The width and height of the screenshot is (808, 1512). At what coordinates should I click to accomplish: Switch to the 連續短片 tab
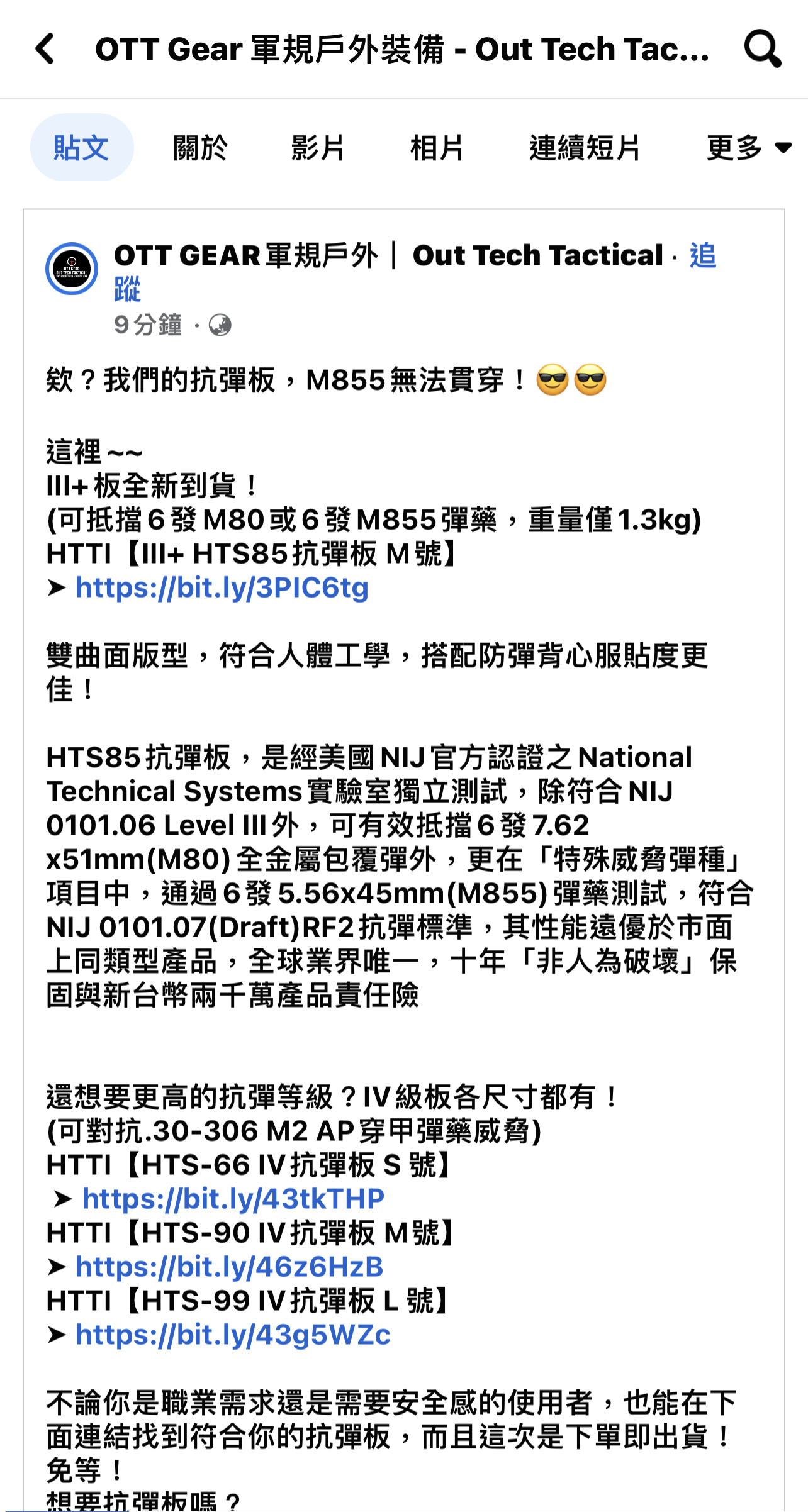pyautogui.click(x=584, y=148)
